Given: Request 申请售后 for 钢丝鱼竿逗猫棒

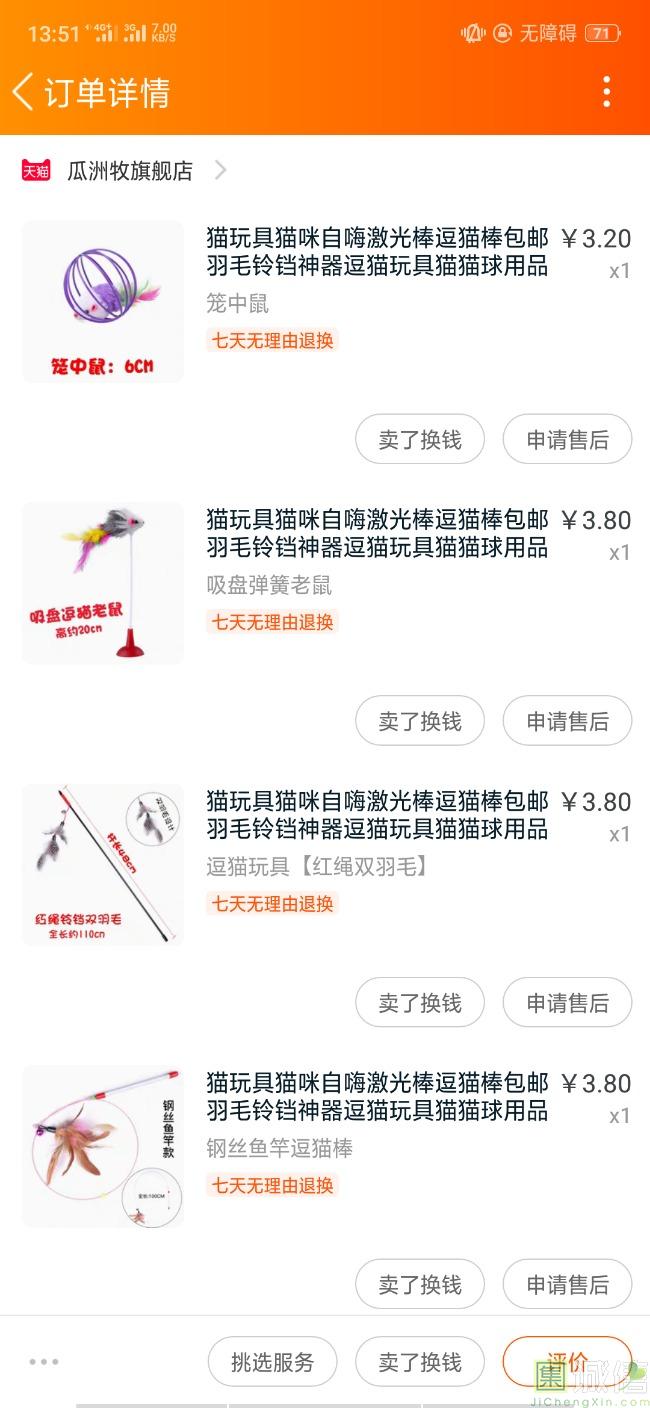Looking at the screenshot, I should (x=567, y=1284).
